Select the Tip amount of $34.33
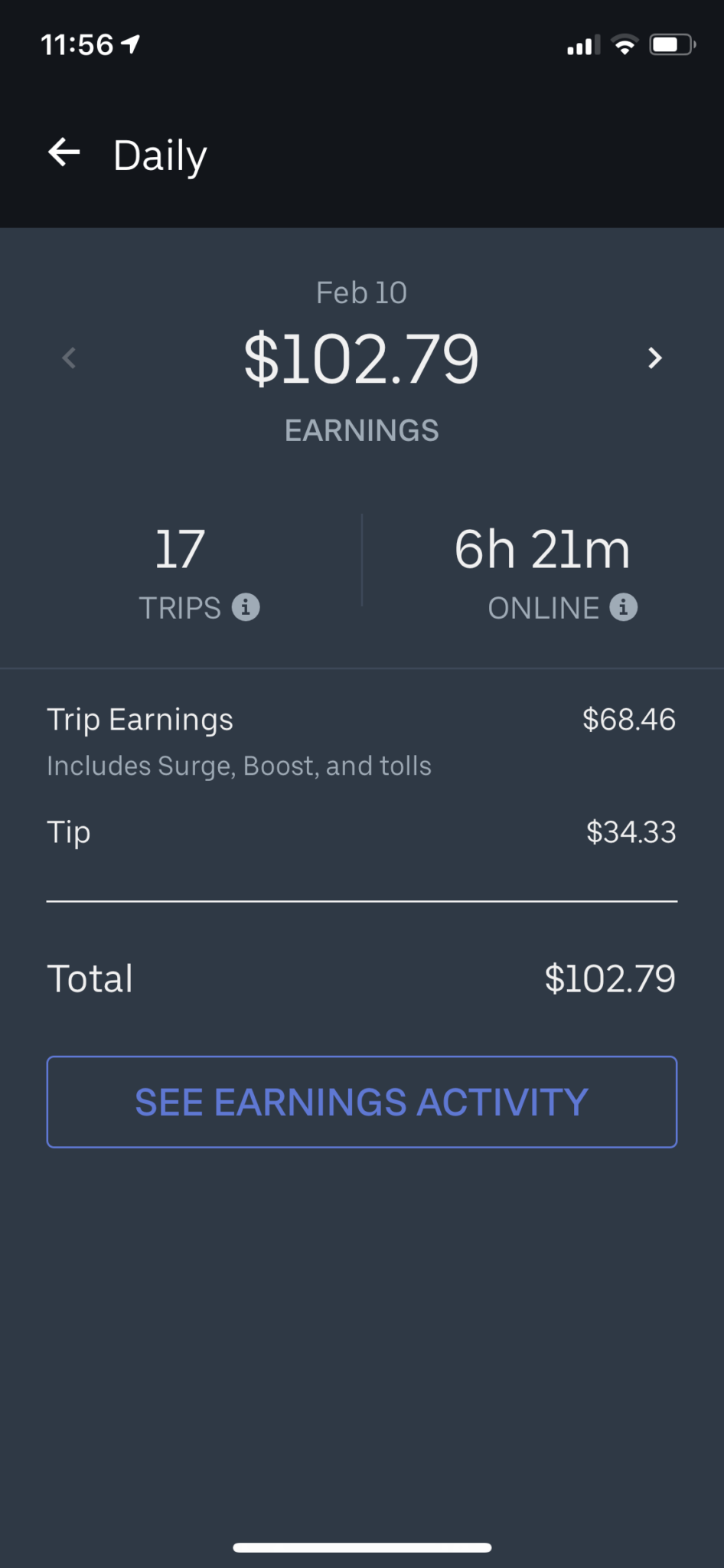Viewport: 724px width, 1568px height. tap(630, 832)
